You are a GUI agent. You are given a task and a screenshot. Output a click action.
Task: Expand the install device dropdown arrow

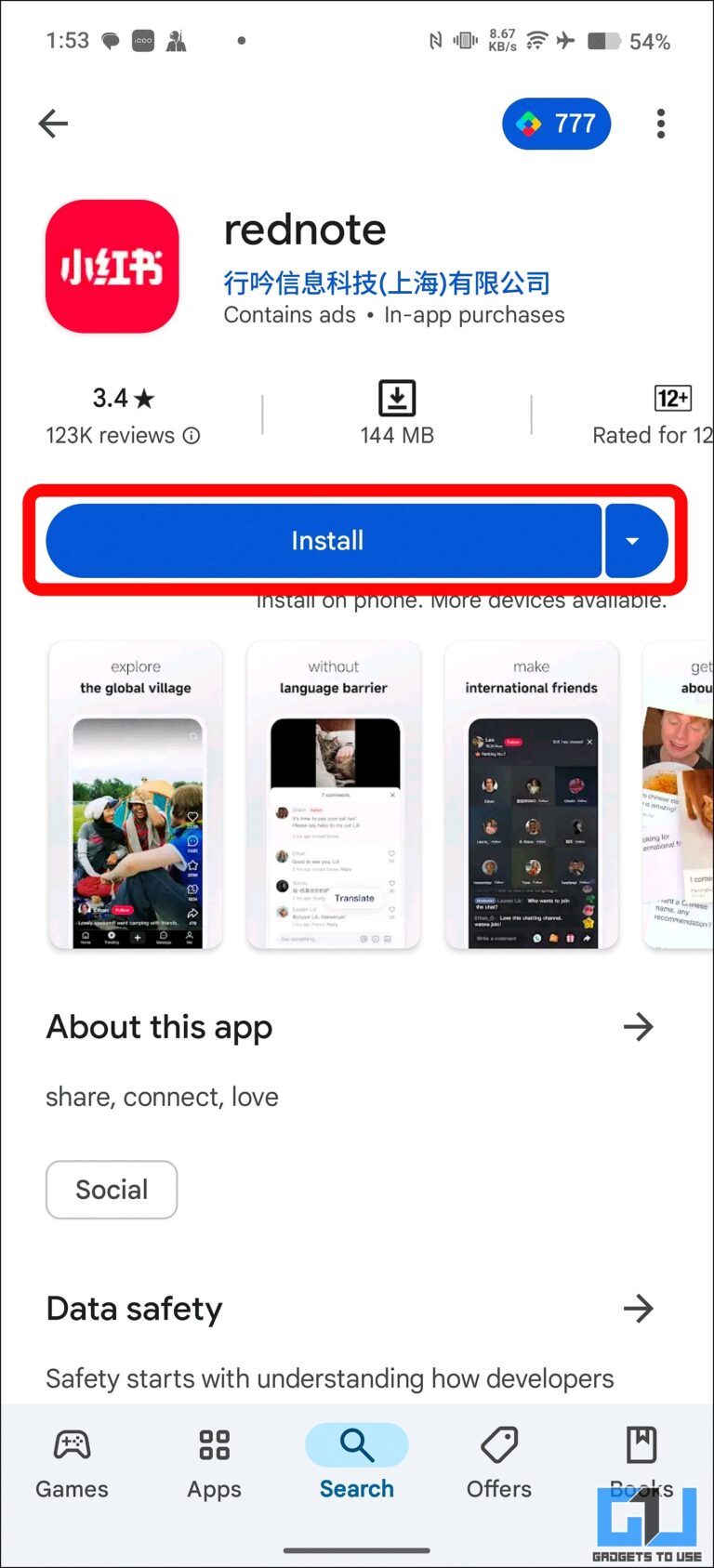(x=634, y=541)
